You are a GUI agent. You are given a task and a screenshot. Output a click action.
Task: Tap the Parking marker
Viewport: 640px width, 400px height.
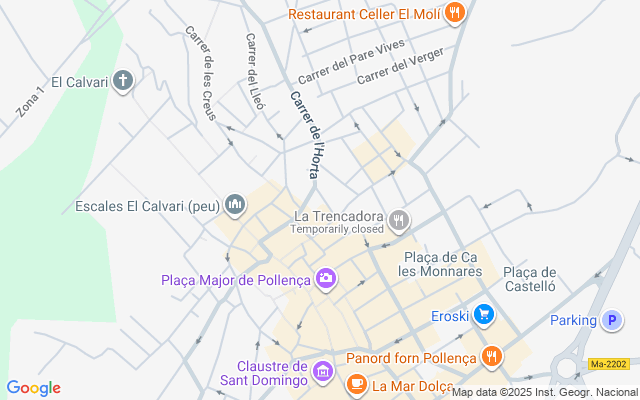click(x=612, y=320)
